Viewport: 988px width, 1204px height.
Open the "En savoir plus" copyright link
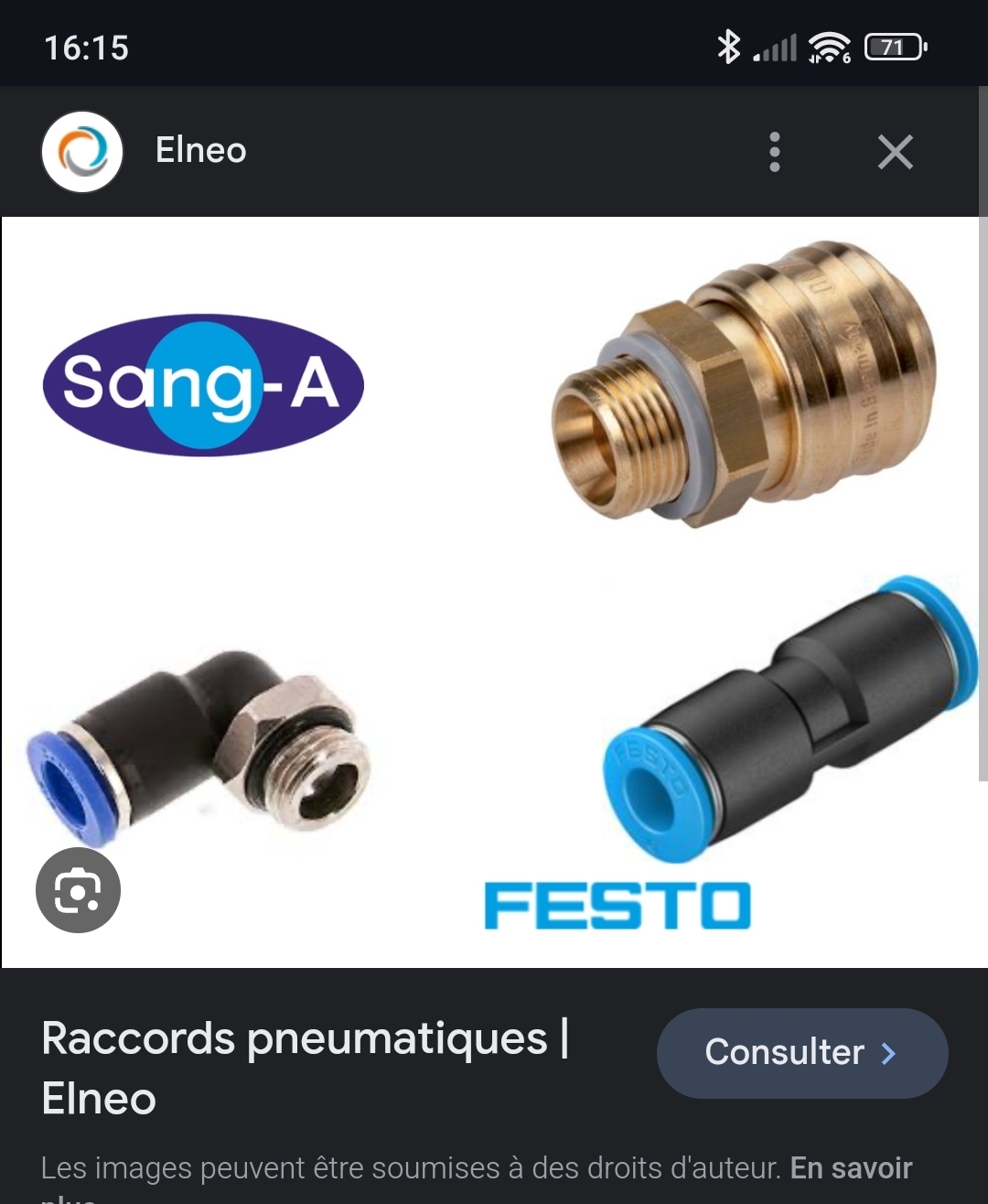pos(851,1168)
